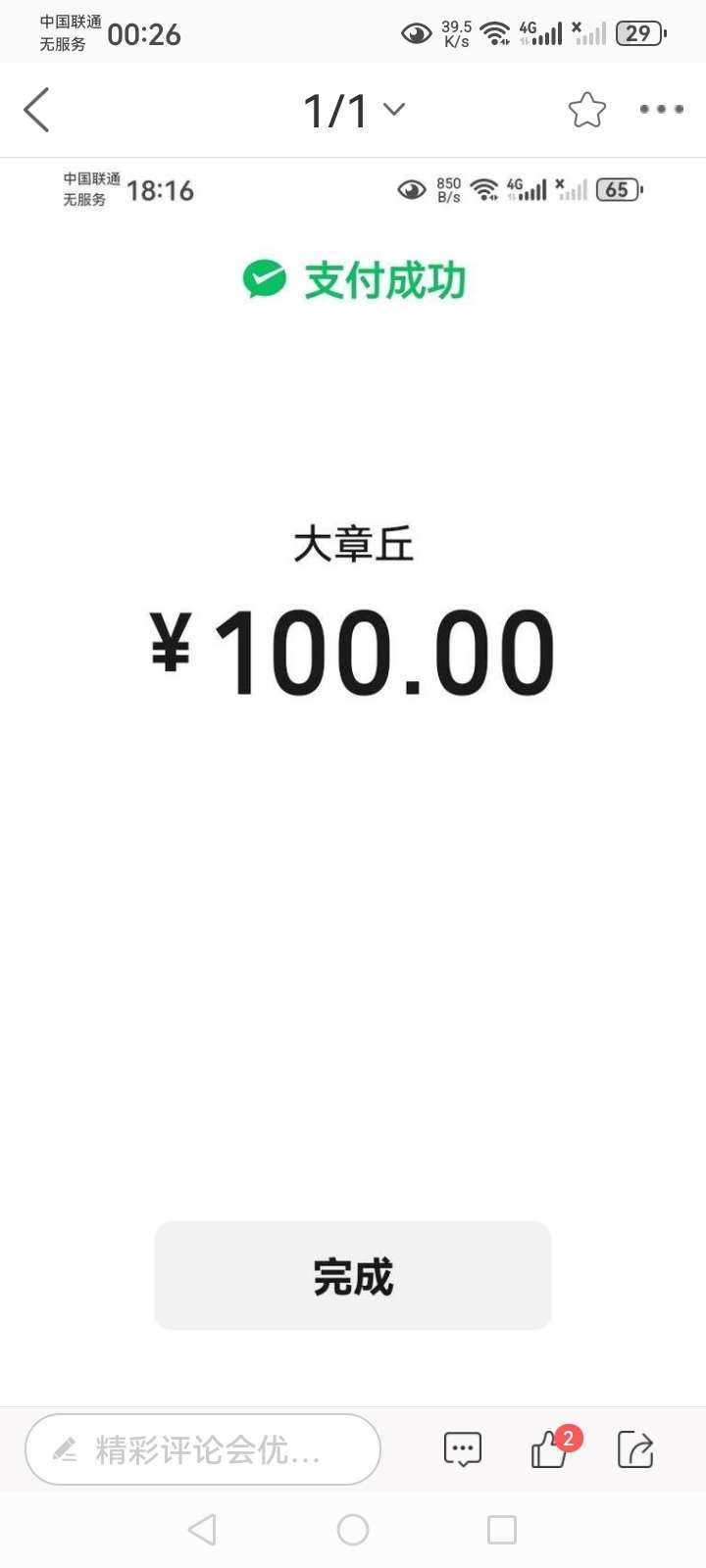Open the three-dot overflow menu
This screenshot has height=1568, width=706.
point(661,110)
